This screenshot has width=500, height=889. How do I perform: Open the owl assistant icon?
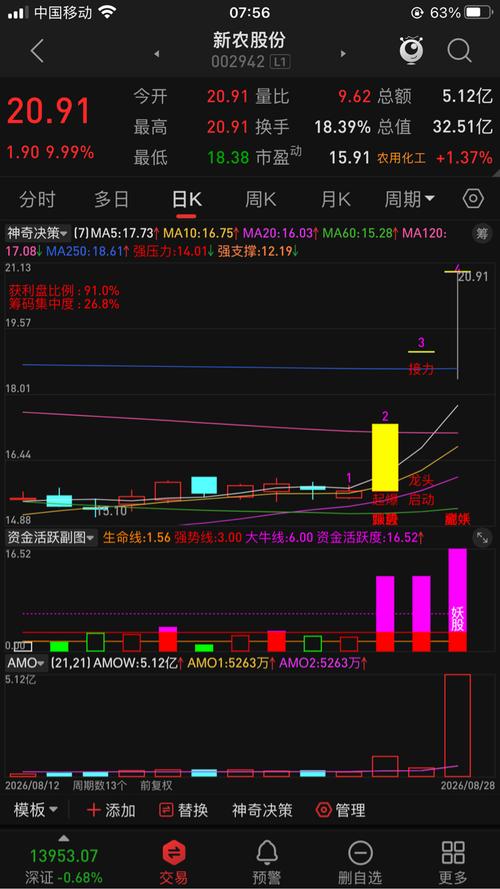coord(411,51)
